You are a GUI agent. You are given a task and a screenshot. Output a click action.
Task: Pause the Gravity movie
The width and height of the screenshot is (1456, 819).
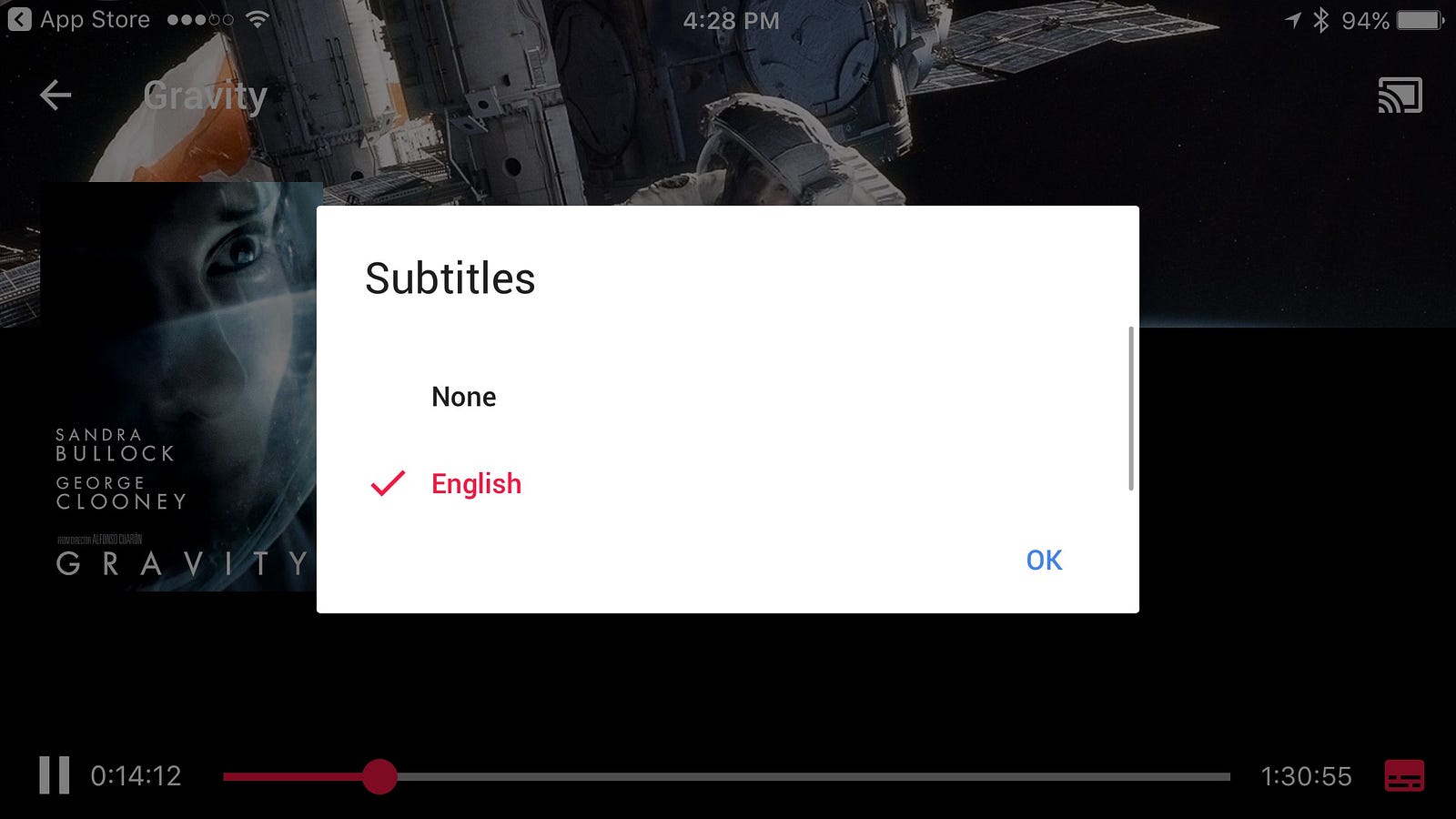tap(54, 775)
